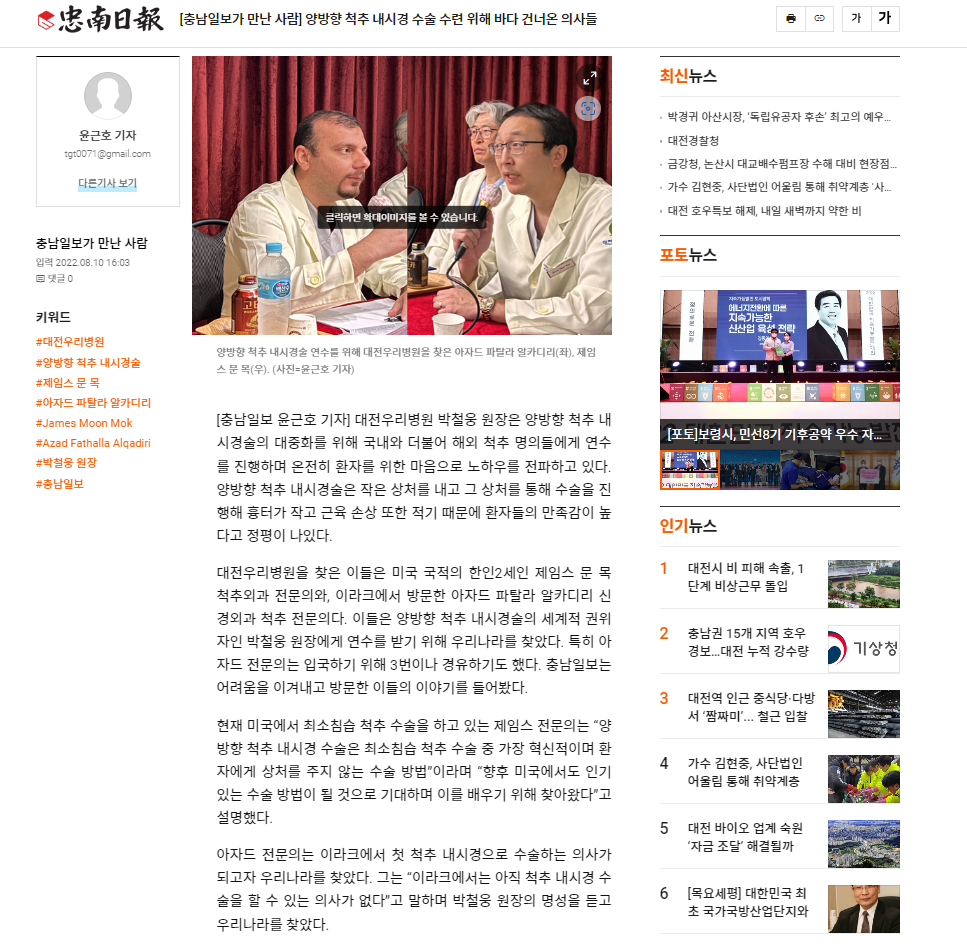The width and height of the screenshot is (967, 948).
Task: Decrease the article font size
Action: click(856, 19)
